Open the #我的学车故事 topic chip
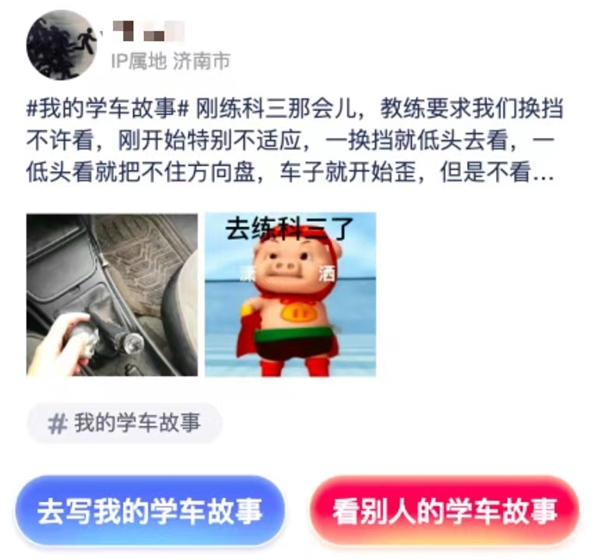The image size is (600, 560). [124, 423]
